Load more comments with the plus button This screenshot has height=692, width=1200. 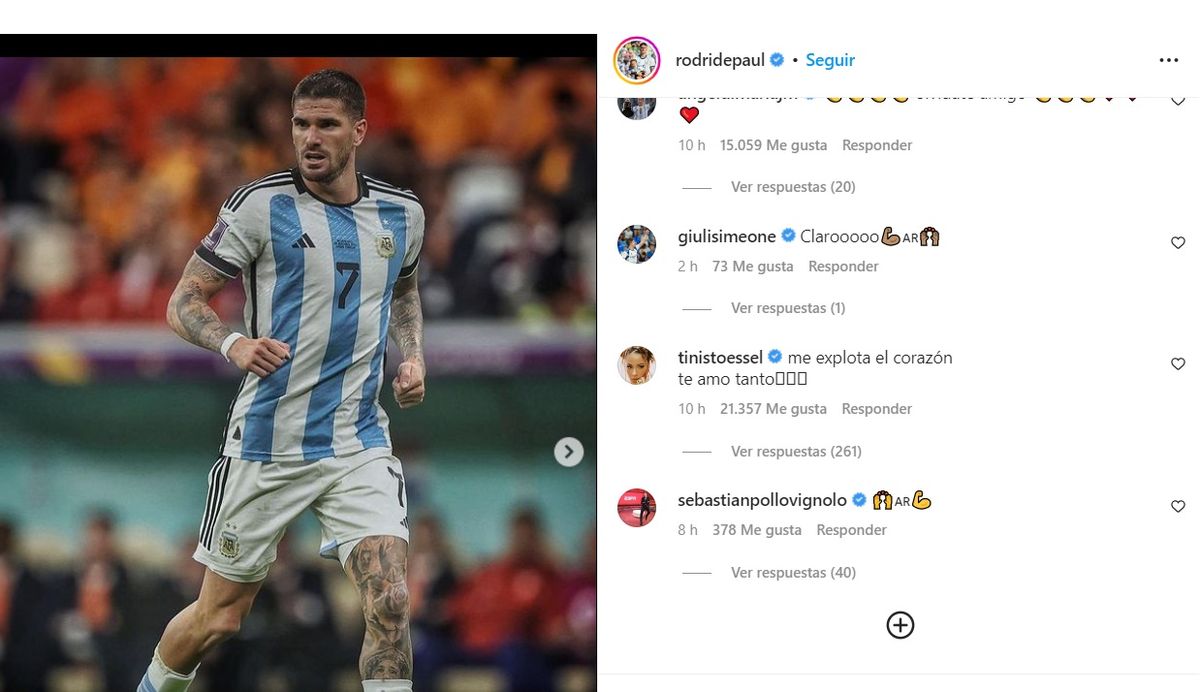900,625
